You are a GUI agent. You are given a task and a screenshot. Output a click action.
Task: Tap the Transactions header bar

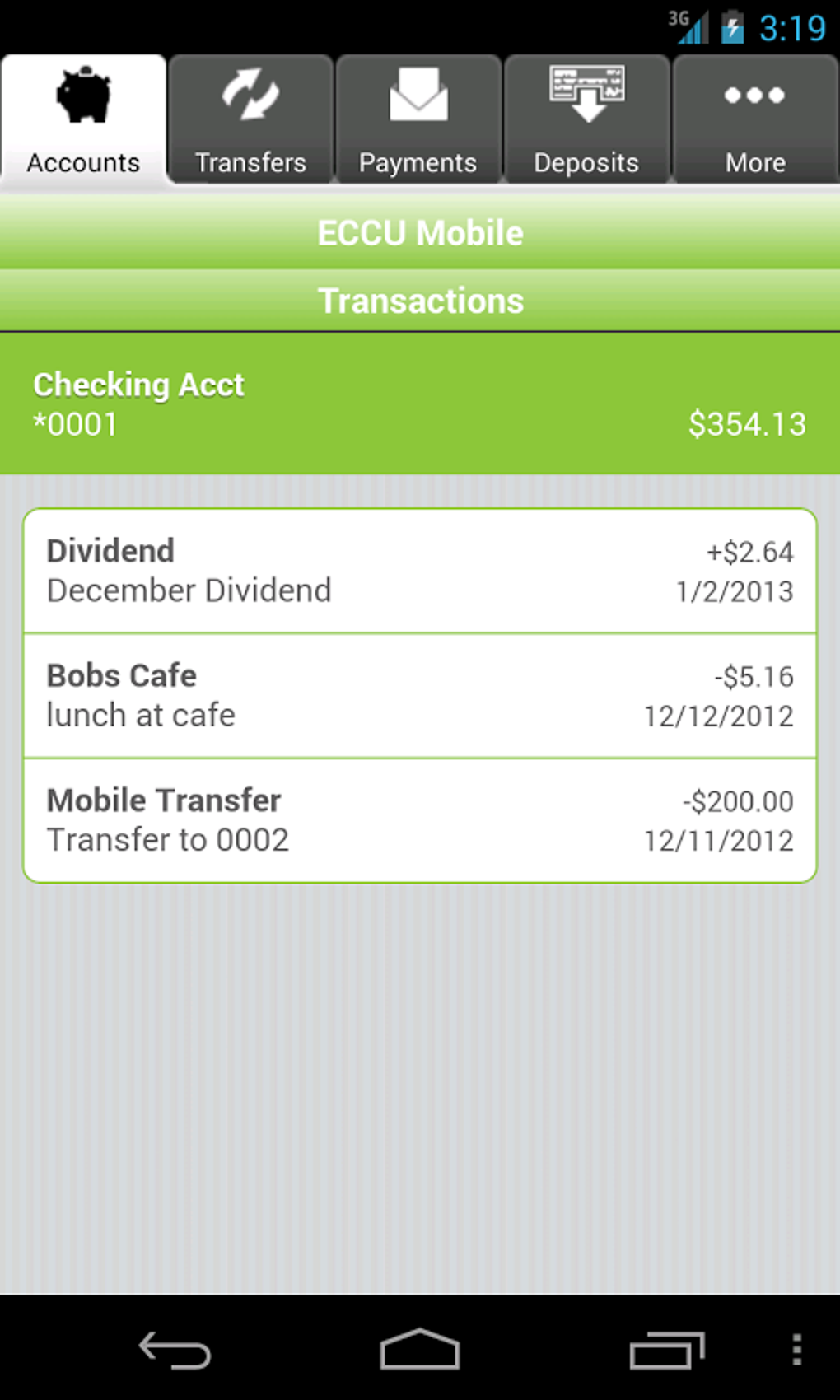(x=420, y=301)
